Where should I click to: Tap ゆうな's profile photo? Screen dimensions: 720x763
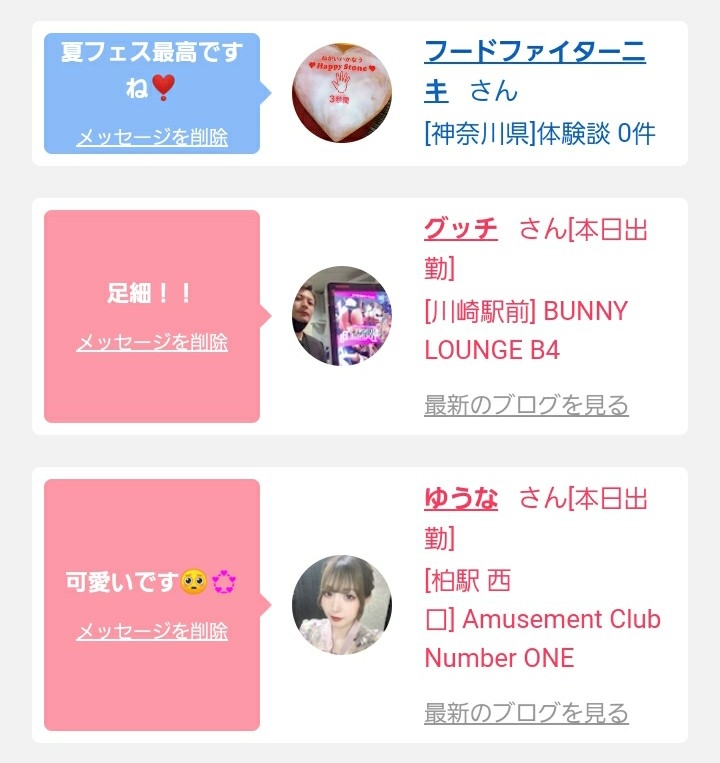(342, 605)
